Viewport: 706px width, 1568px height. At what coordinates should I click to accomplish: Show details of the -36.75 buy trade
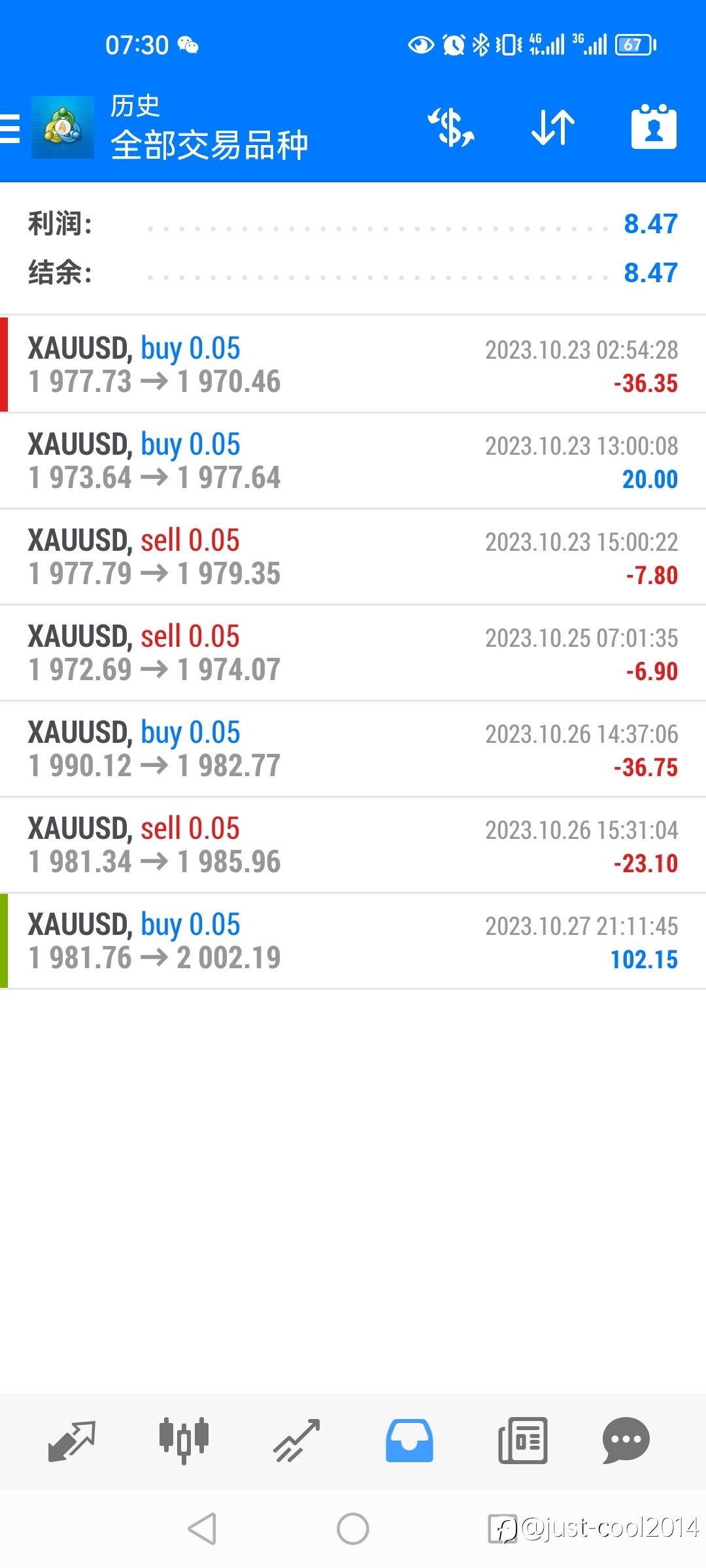353,749
